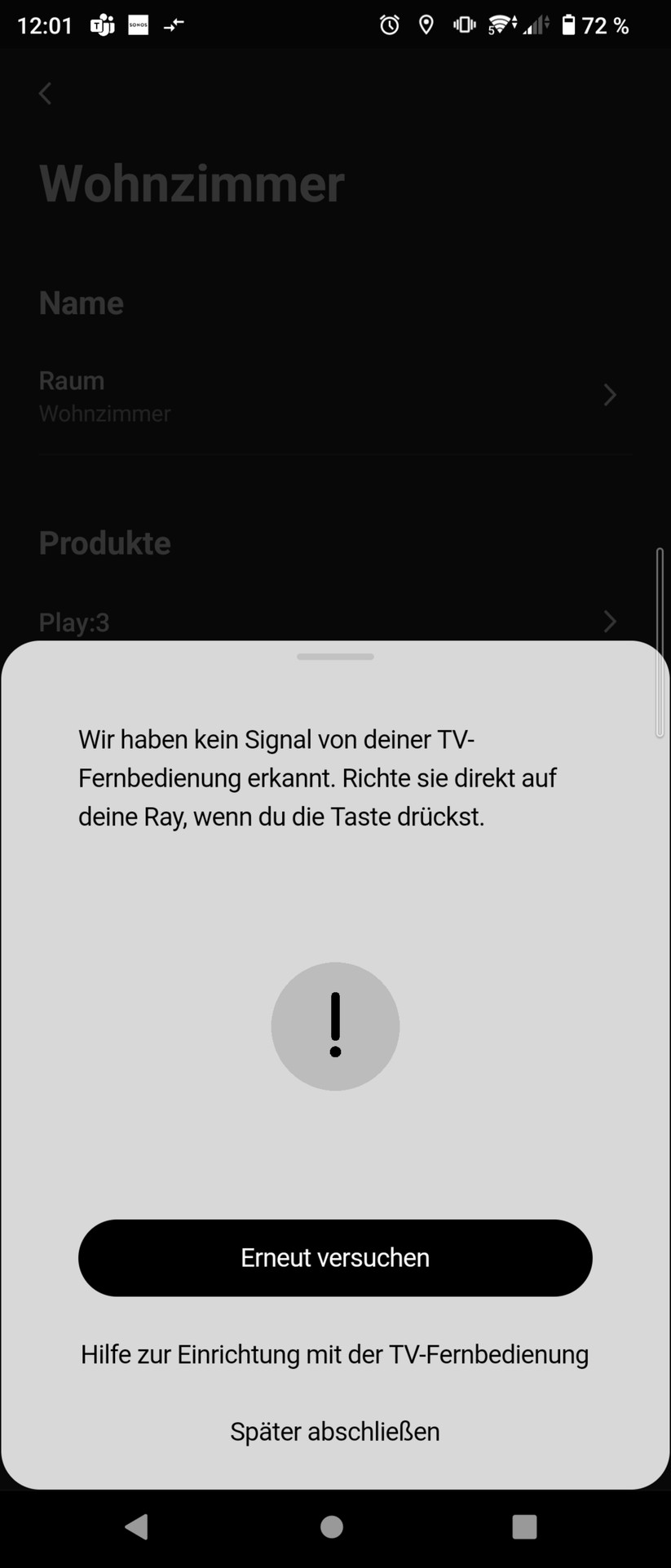Tap the scrollbar on the right edge
This screenshot has width=671, height=1568.
pyautogui.click(x=659, y=642)
